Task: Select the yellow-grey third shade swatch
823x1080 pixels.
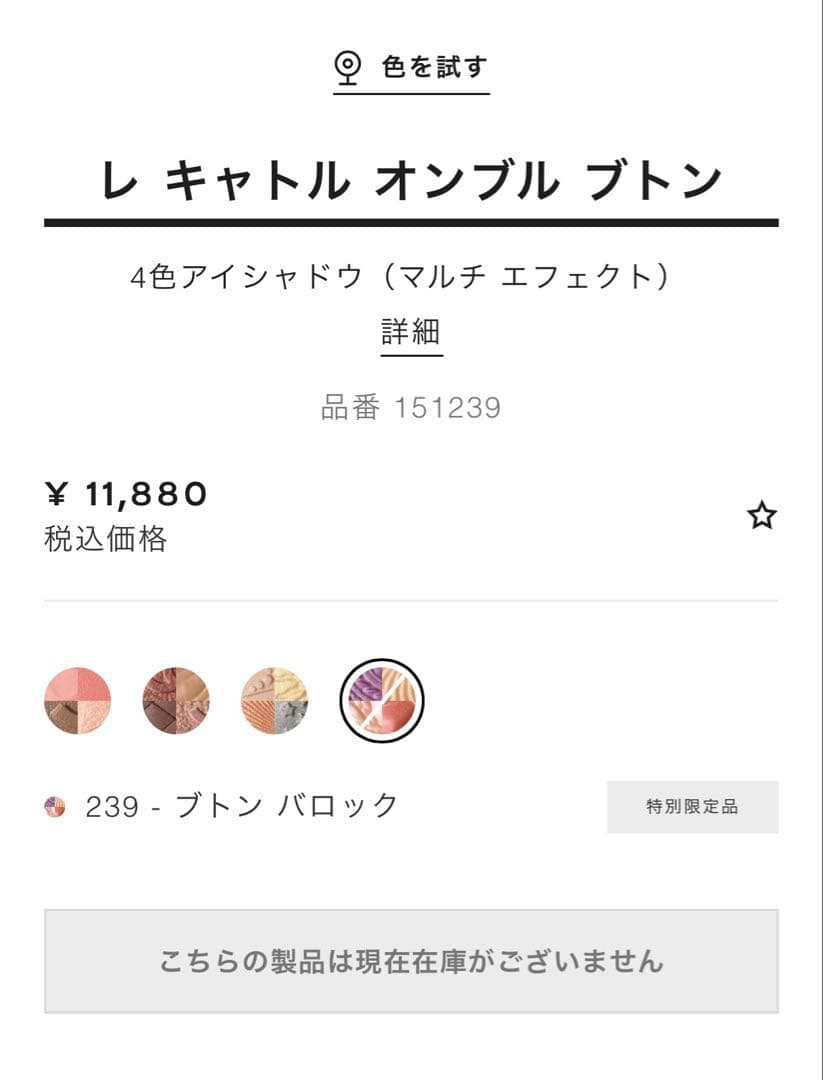Action: click(x=277, y=702)
